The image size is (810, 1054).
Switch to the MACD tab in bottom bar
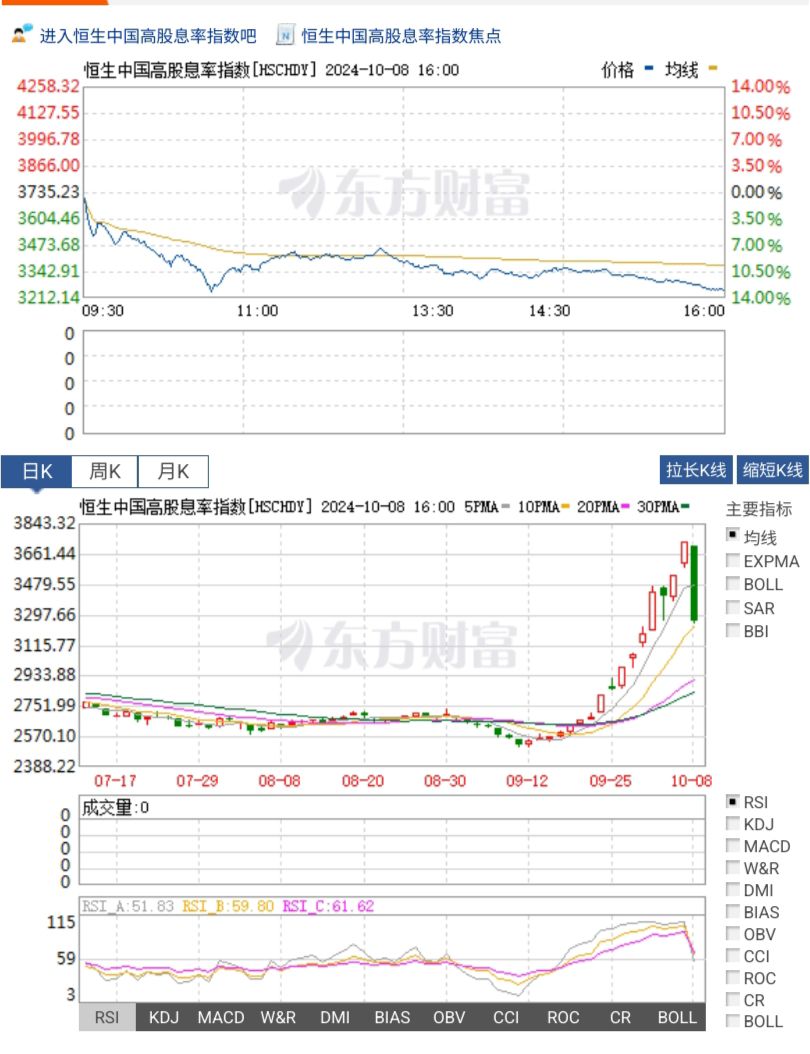click(x=221, y=1017)
